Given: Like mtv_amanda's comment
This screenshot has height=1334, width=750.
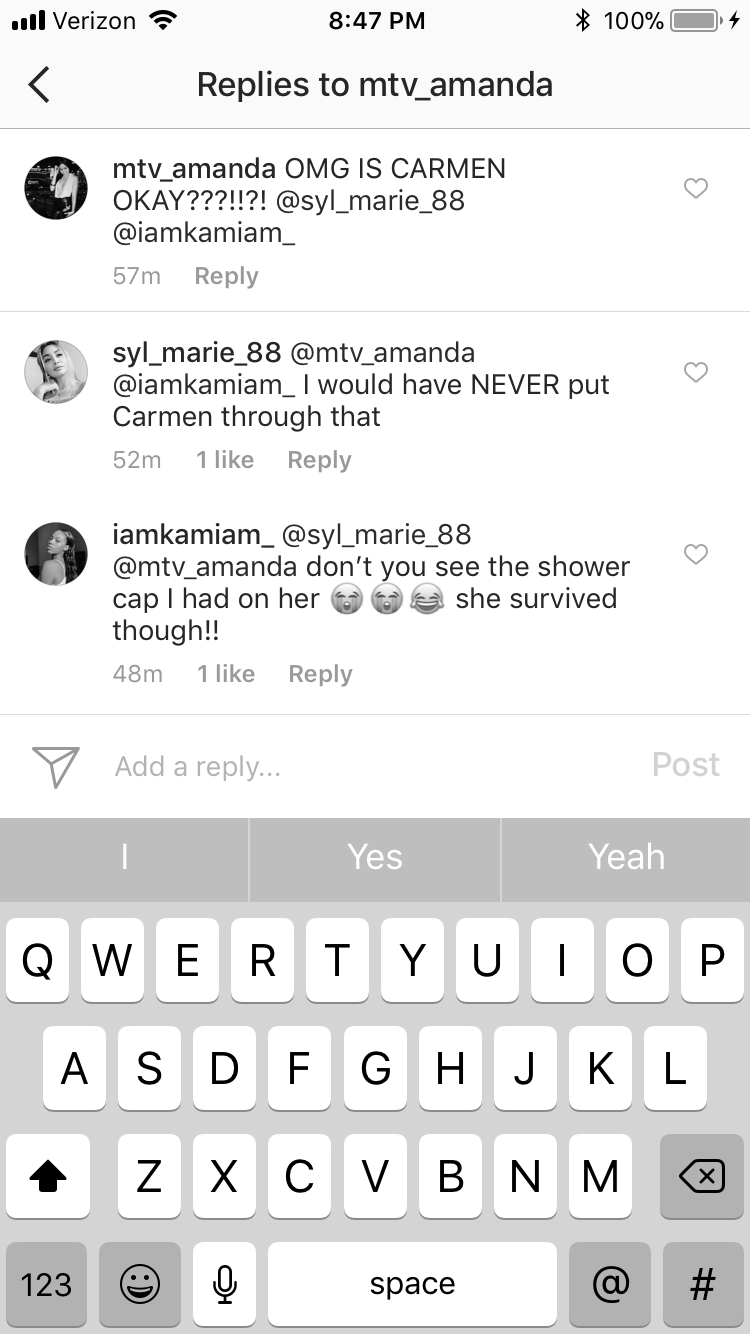Looking at the screenshot, I should coord(696,188).
